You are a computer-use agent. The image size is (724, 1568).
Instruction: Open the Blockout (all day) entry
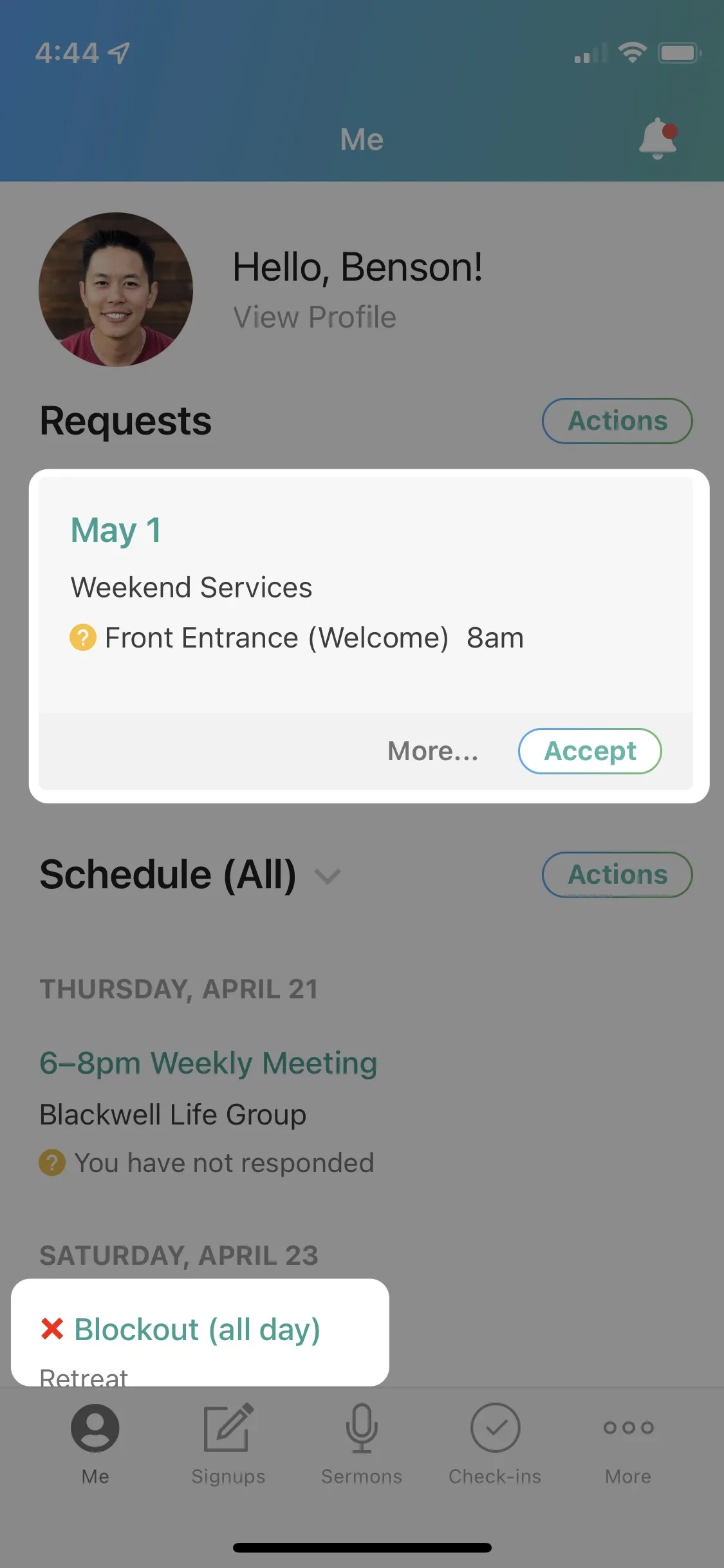coord(197,1330)
